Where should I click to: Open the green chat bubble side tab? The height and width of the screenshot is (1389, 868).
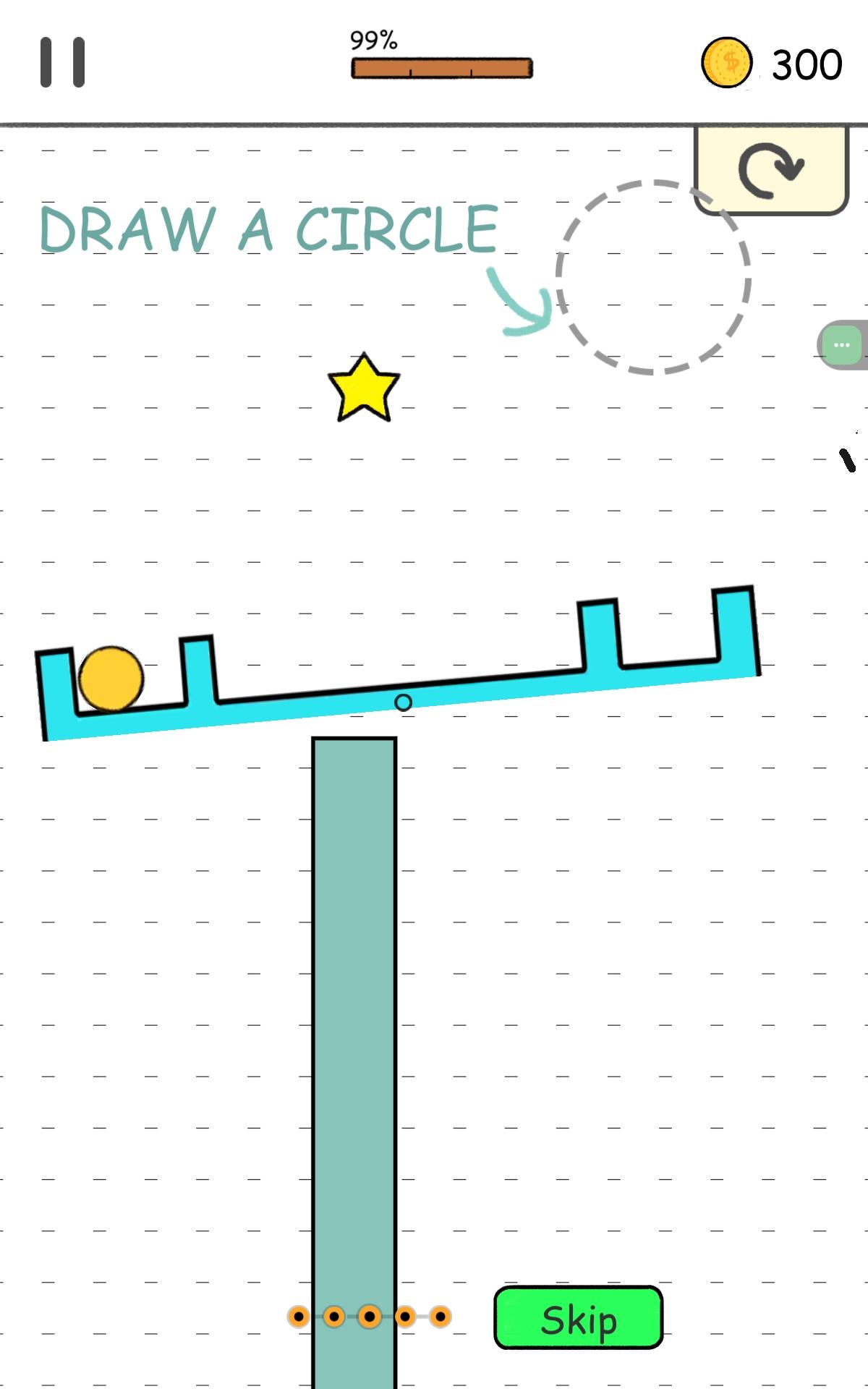843,345
